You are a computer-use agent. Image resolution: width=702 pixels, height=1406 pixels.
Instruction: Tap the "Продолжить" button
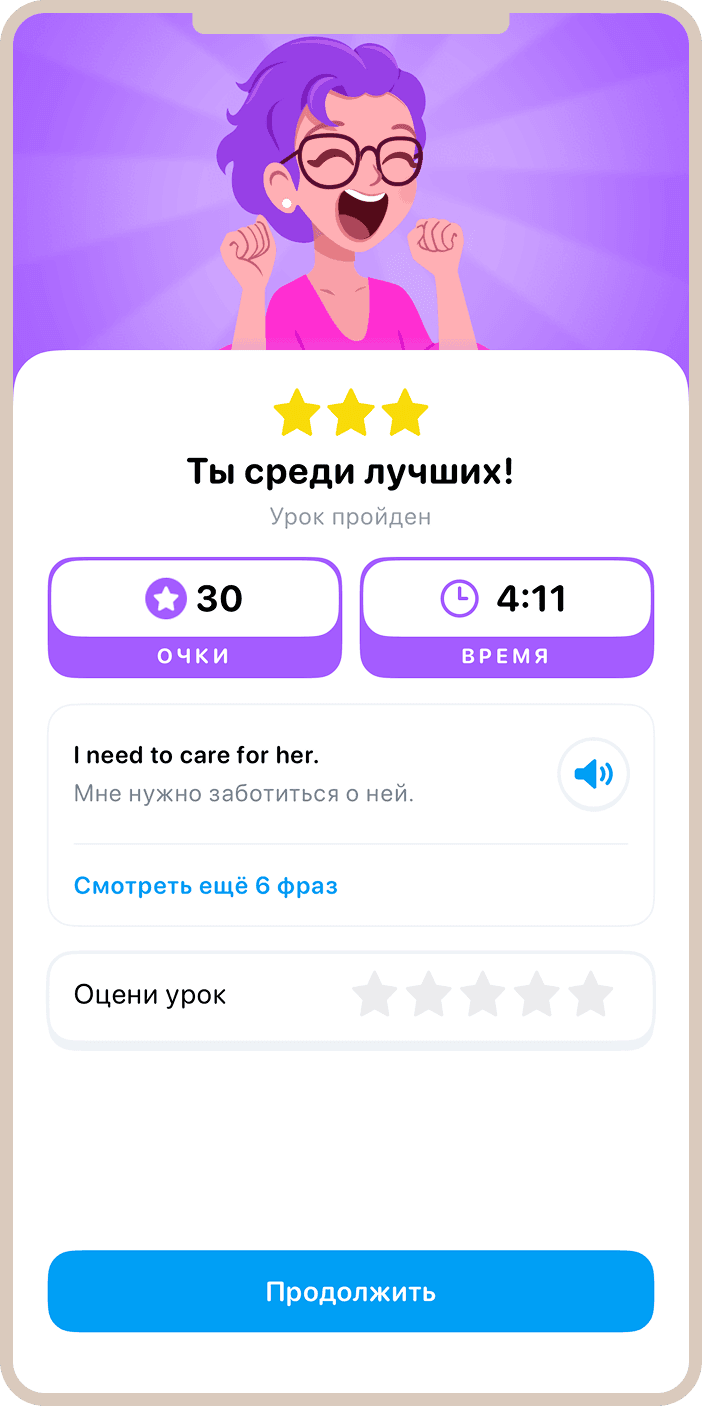point(351,1291)
